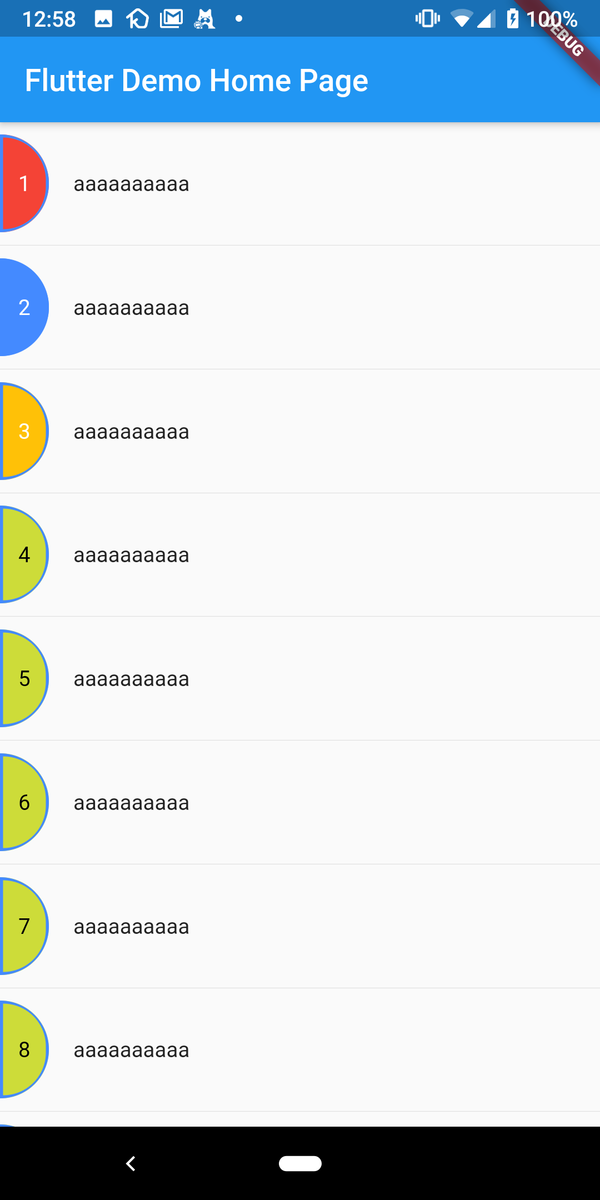Go back using the system back arrow
600x1200 pixels.
click(x=131, y=1163)
